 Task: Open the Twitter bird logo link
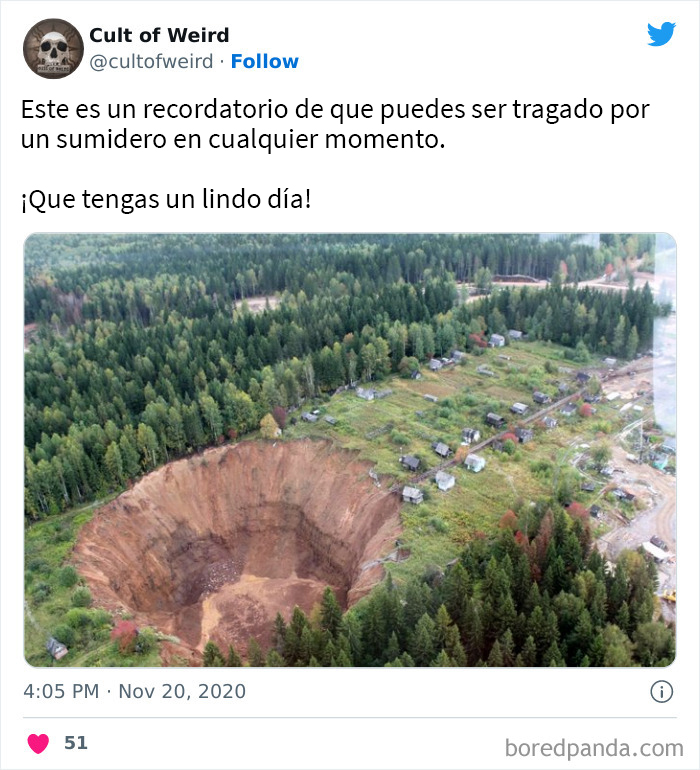click(x=661, y=35)
